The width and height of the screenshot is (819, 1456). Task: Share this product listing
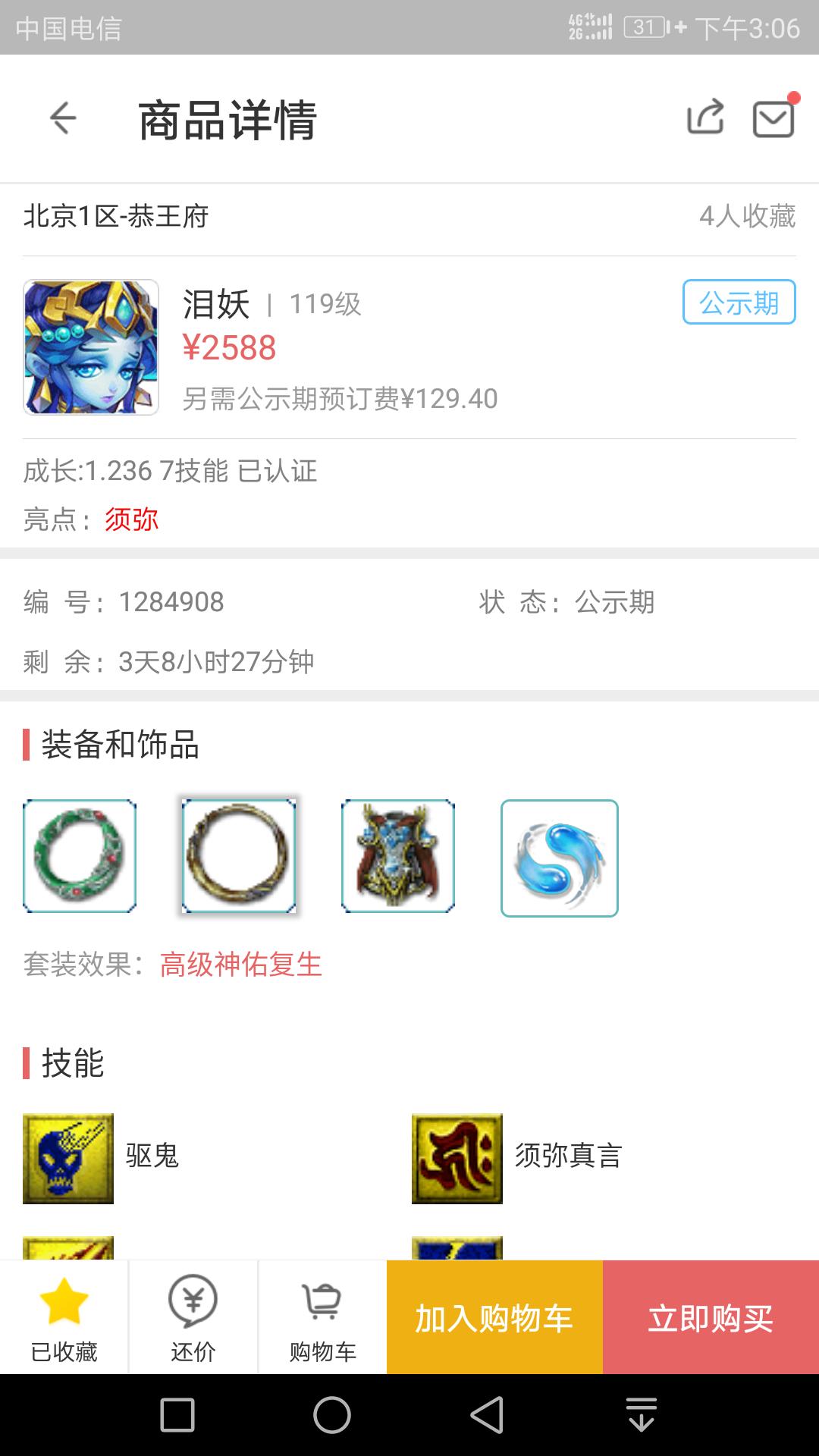(x=705, y=118)
